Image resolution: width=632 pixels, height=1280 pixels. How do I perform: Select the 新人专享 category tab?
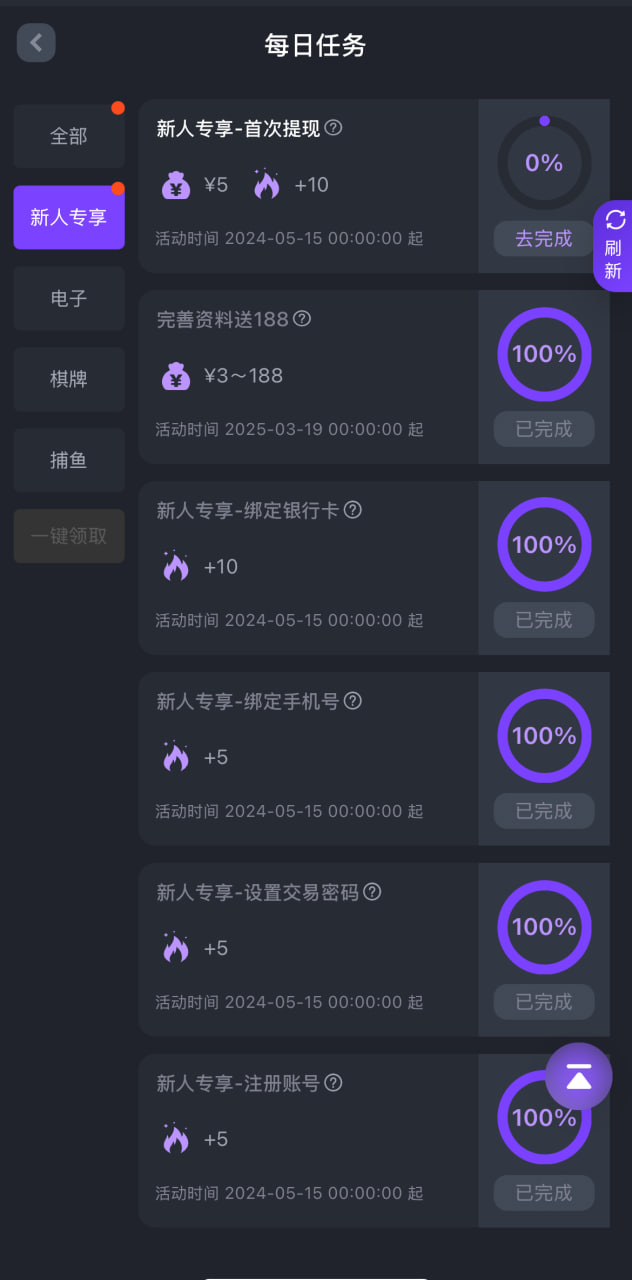(x=69, y=217)
